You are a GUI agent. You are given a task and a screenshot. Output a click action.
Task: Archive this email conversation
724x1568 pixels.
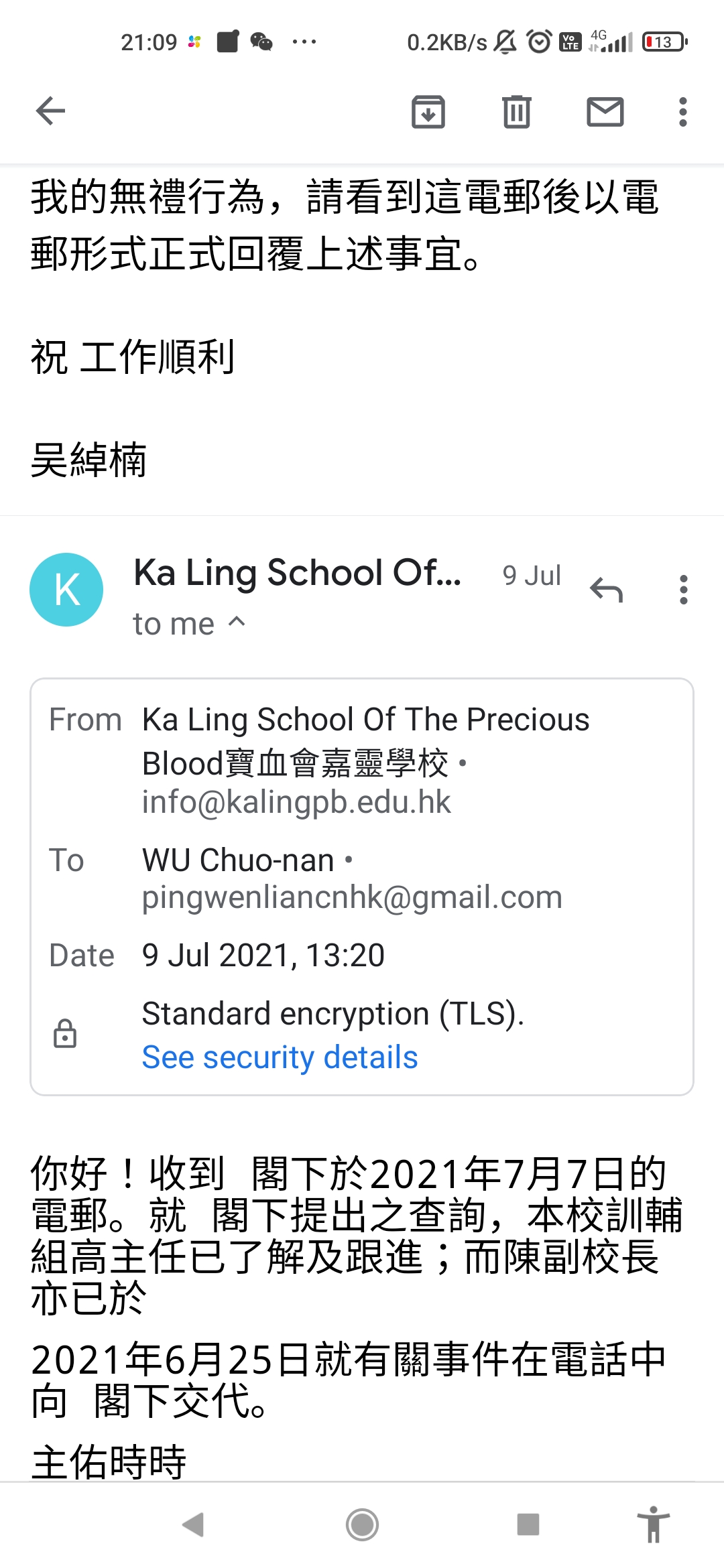pos(428,112)
